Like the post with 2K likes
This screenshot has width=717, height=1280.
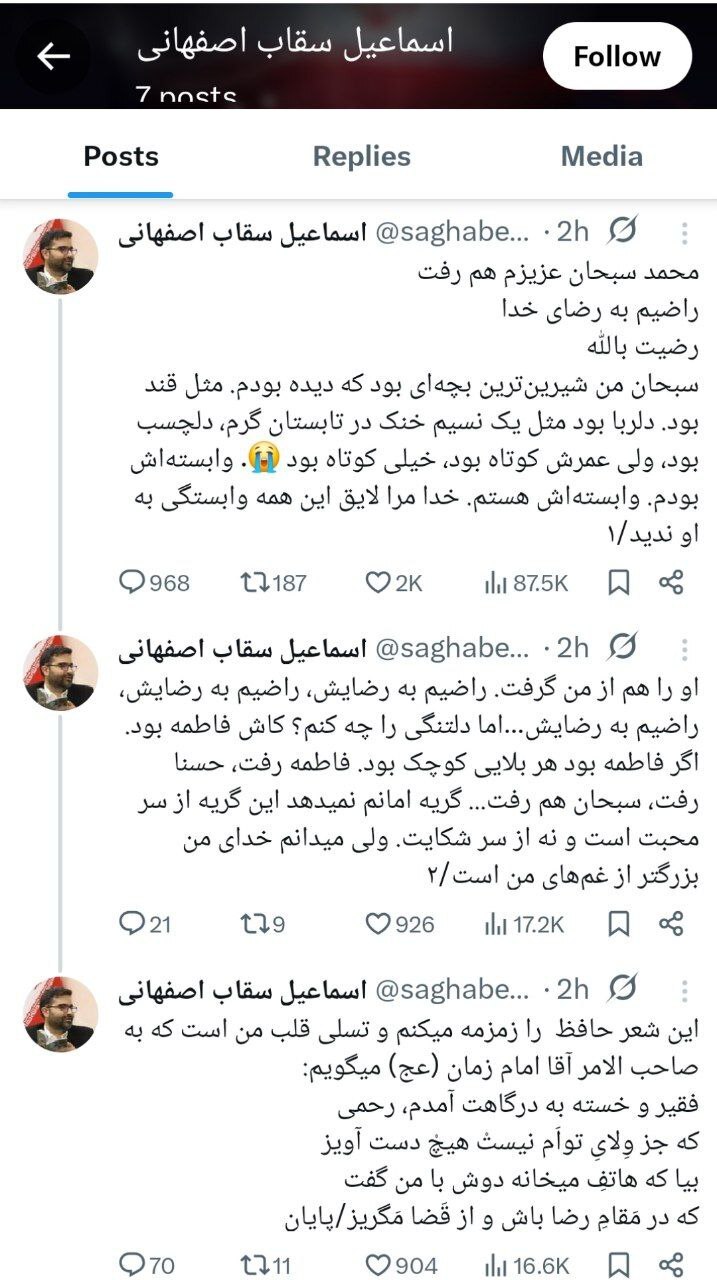(x=378, y=583)
